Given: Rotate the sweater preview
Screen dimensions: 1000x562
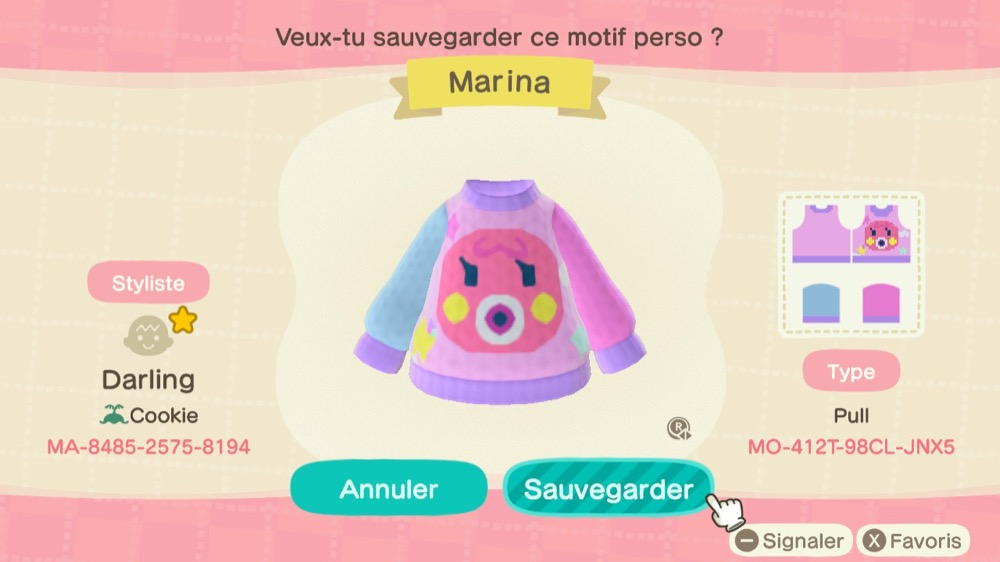Looking at the screenshot, I should (x=680, y=429).
